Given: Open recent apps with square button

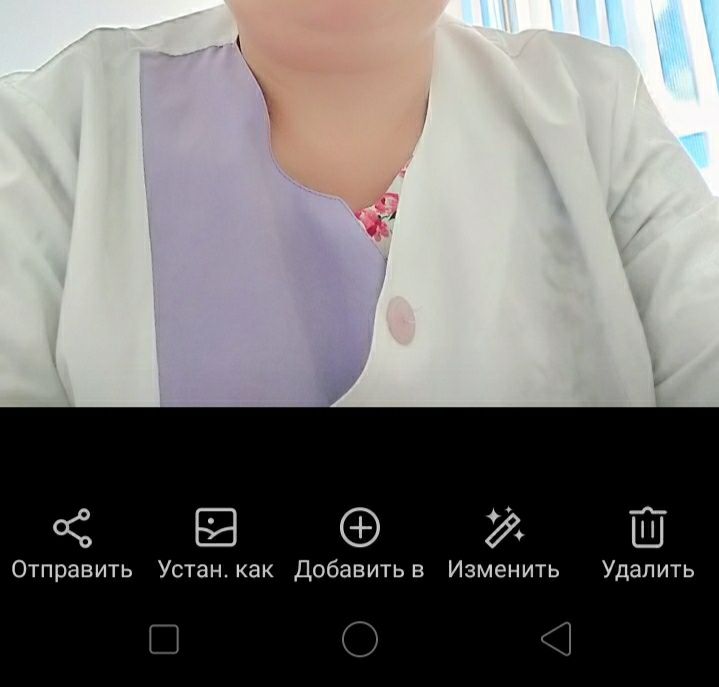Looking at the screenshot, I should pyautogui.click(x=164, y=638).
